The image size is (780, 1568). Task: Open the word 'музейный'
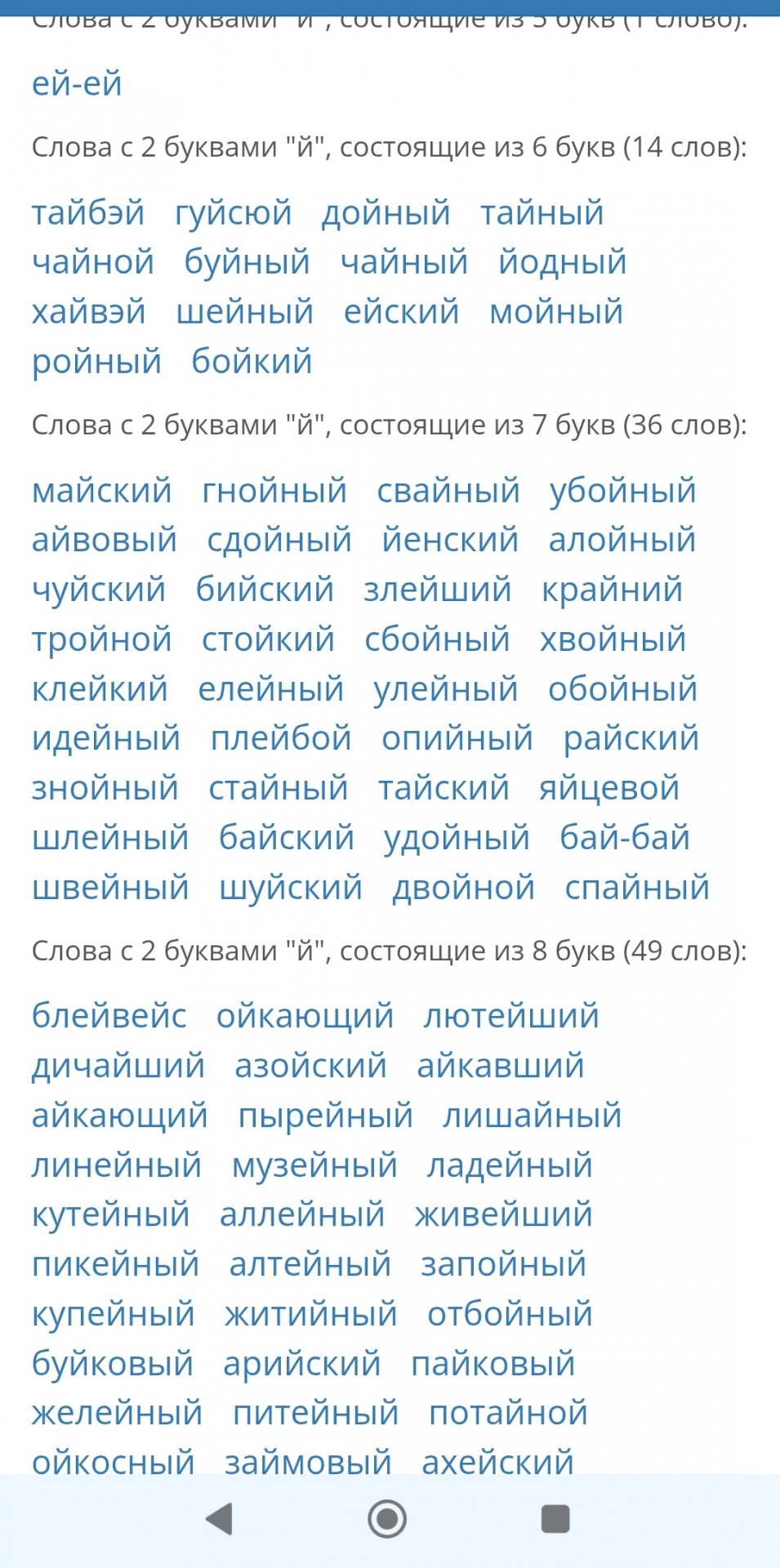click(x=314, y=1165)
